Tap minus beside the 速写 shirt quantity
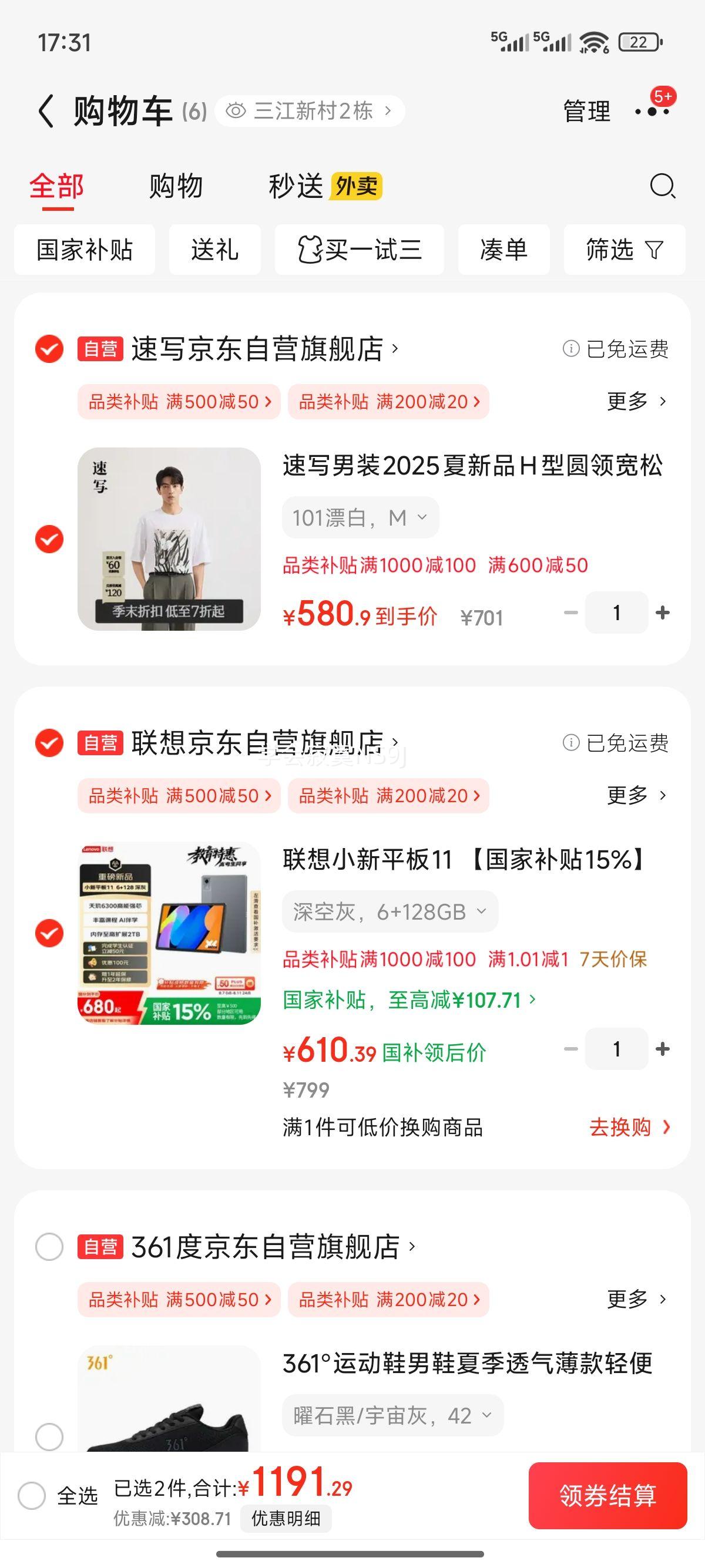The image size is (705, 1568). point(570,613)
